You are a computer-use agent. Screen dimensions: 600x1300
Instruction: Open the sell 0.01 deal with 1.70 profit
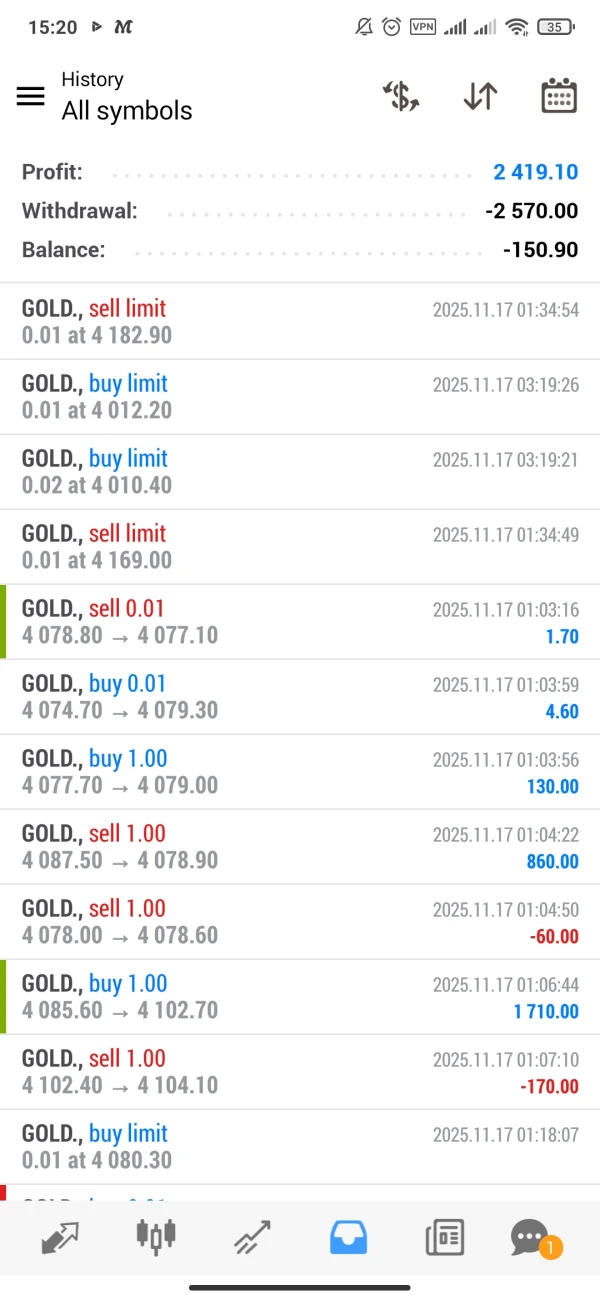coord(300,622)
